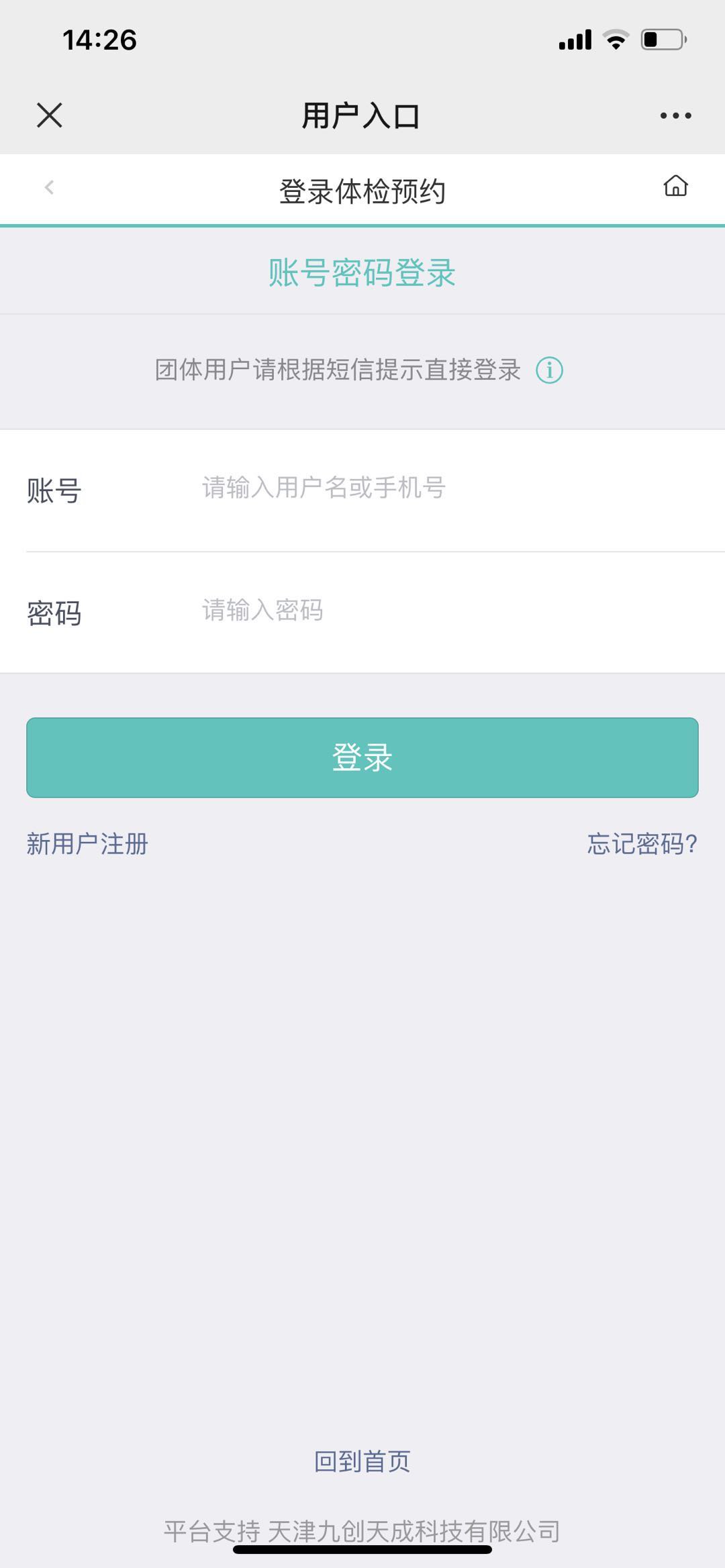Tap the green 登录 button
Image resolution: width=725 pixels, height=1568 pixels.
362,757
